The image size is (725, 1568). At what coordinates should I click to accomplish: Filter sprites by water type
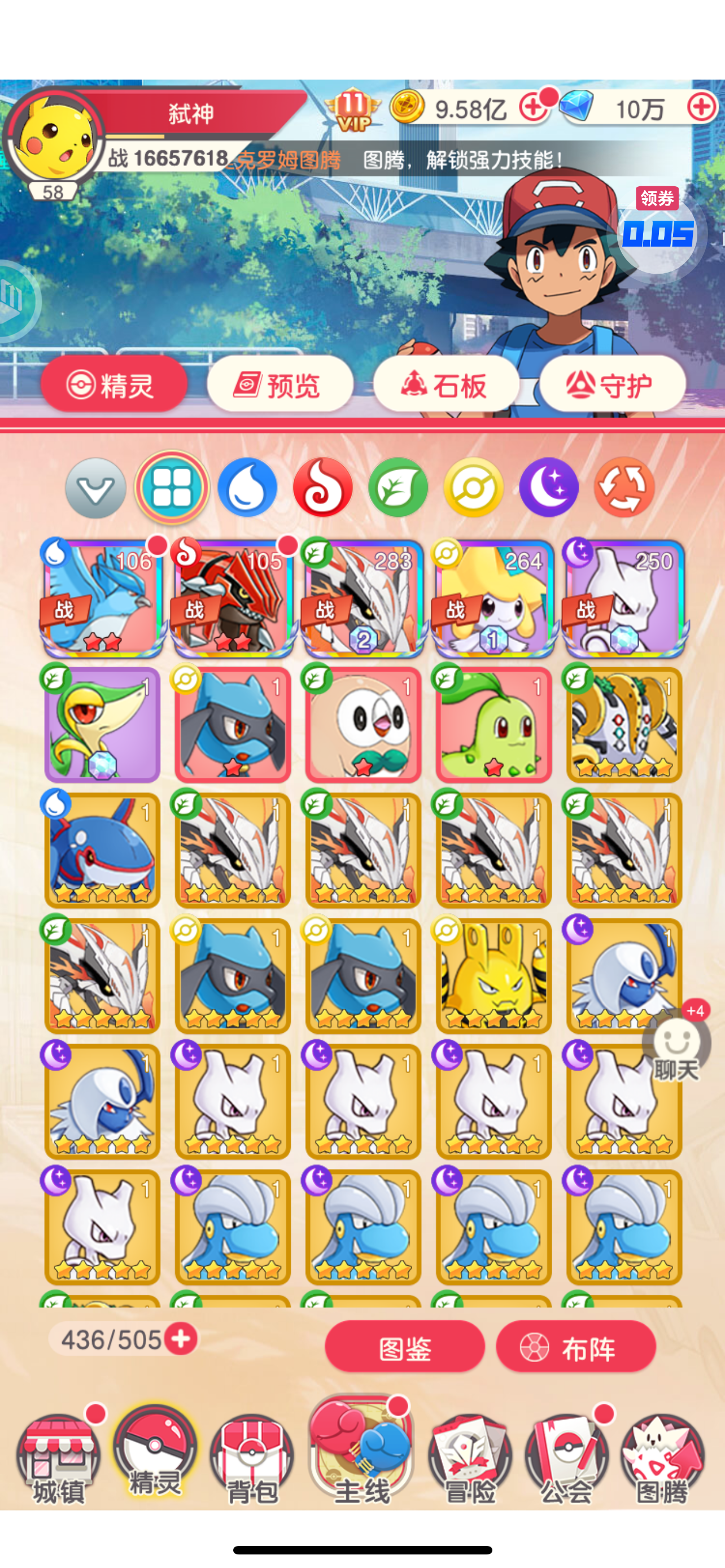tap(247, 488)
